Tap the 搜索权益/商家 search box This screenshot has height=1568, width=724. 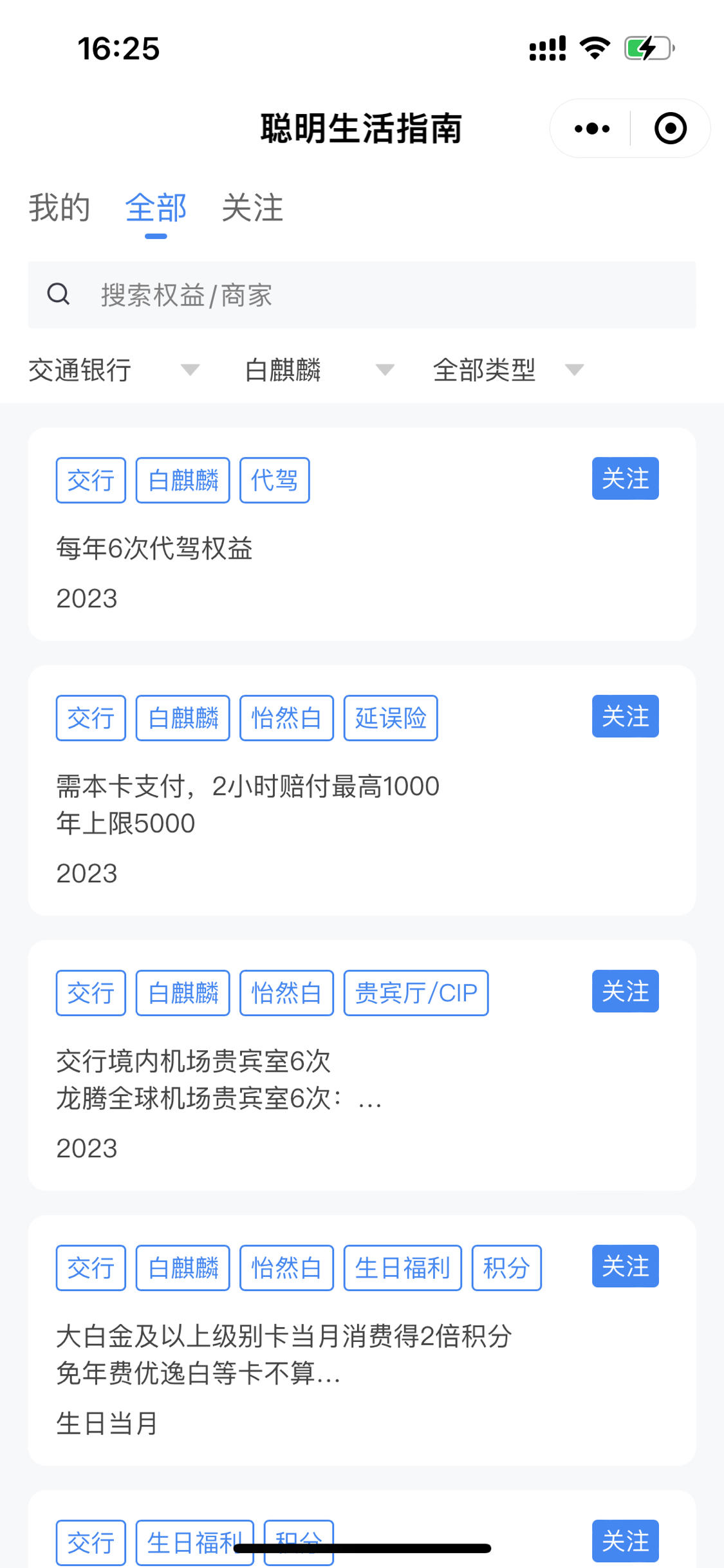(x=362, y=295)
